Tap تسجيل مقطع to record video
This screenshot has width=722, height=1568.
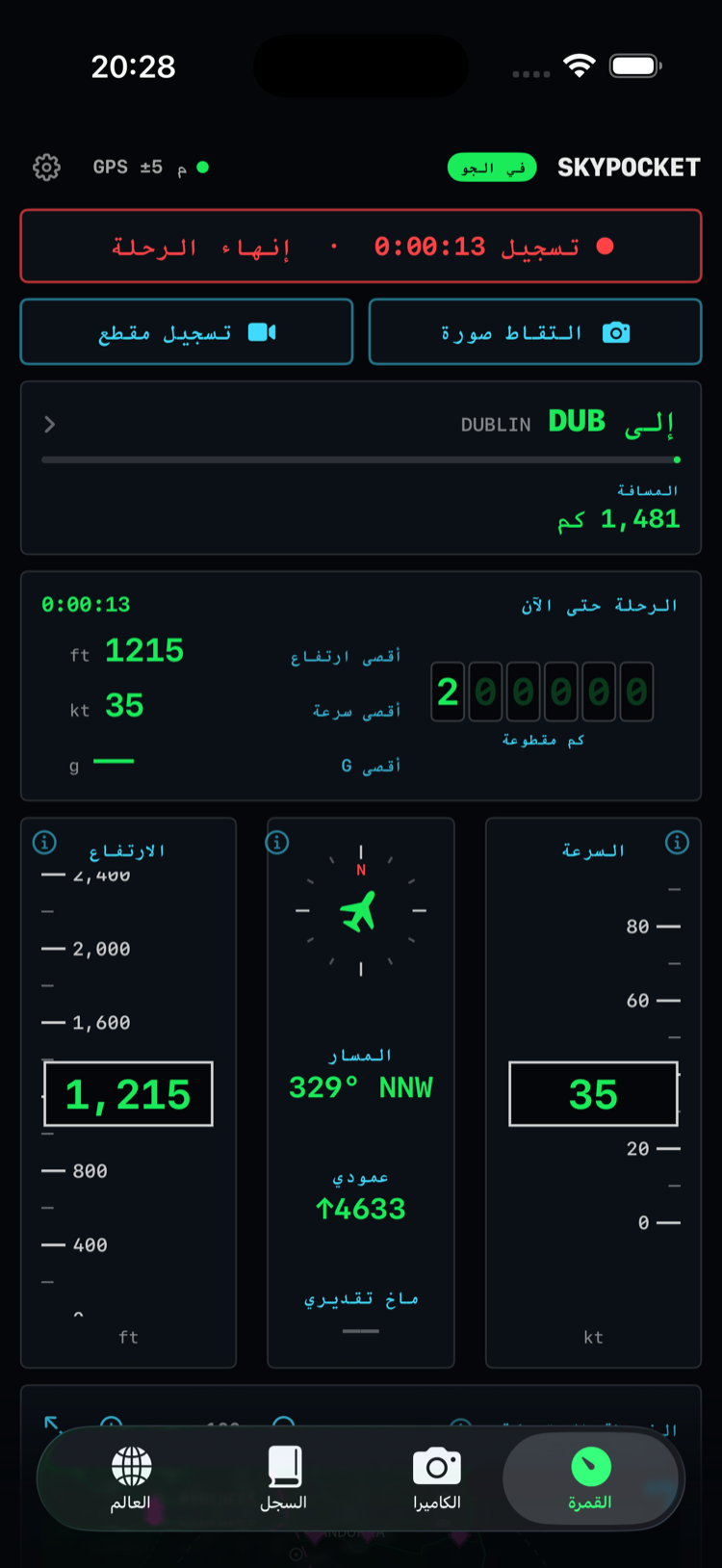(x=187, y=332)
